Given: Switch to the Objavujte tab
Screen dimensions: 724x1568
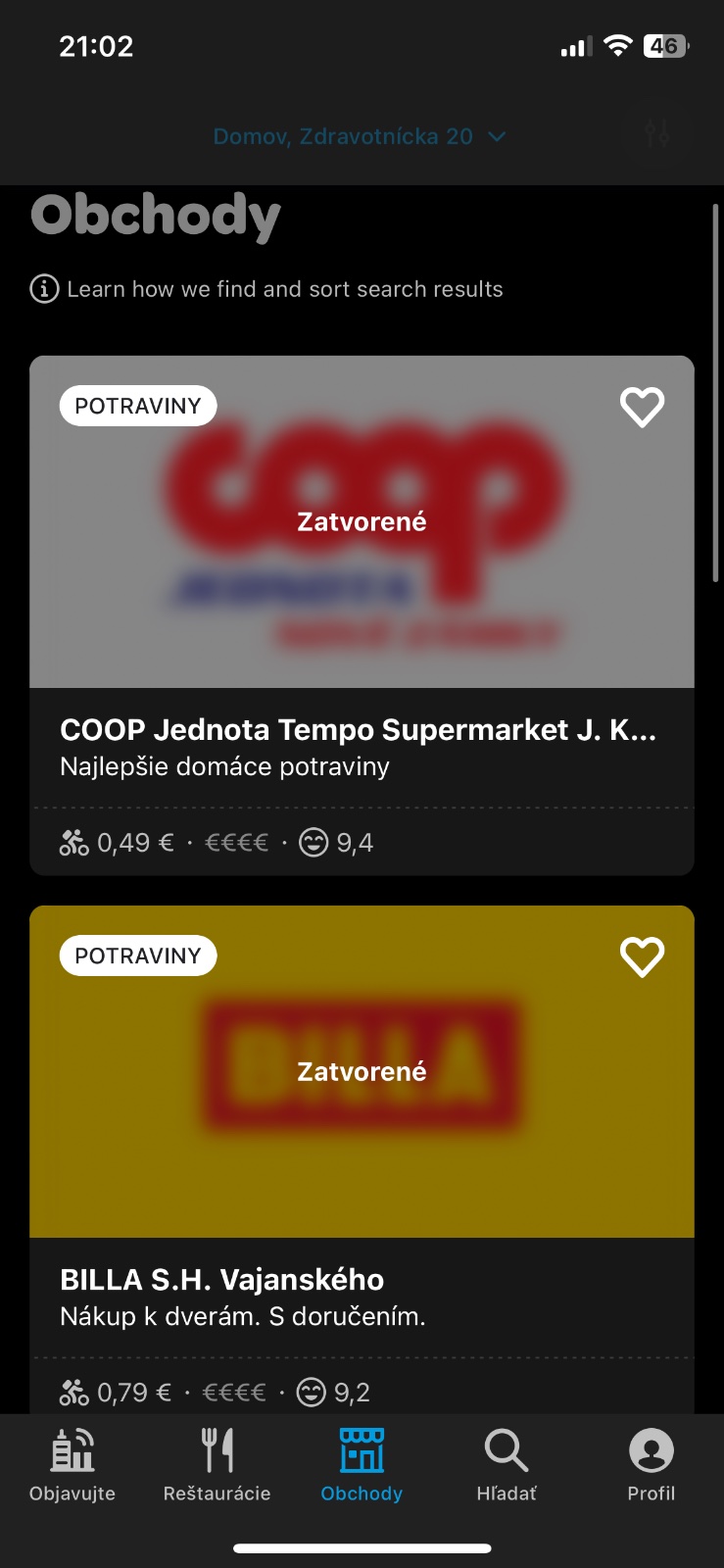Looking at the screenshot, I should coord(72,1465).
